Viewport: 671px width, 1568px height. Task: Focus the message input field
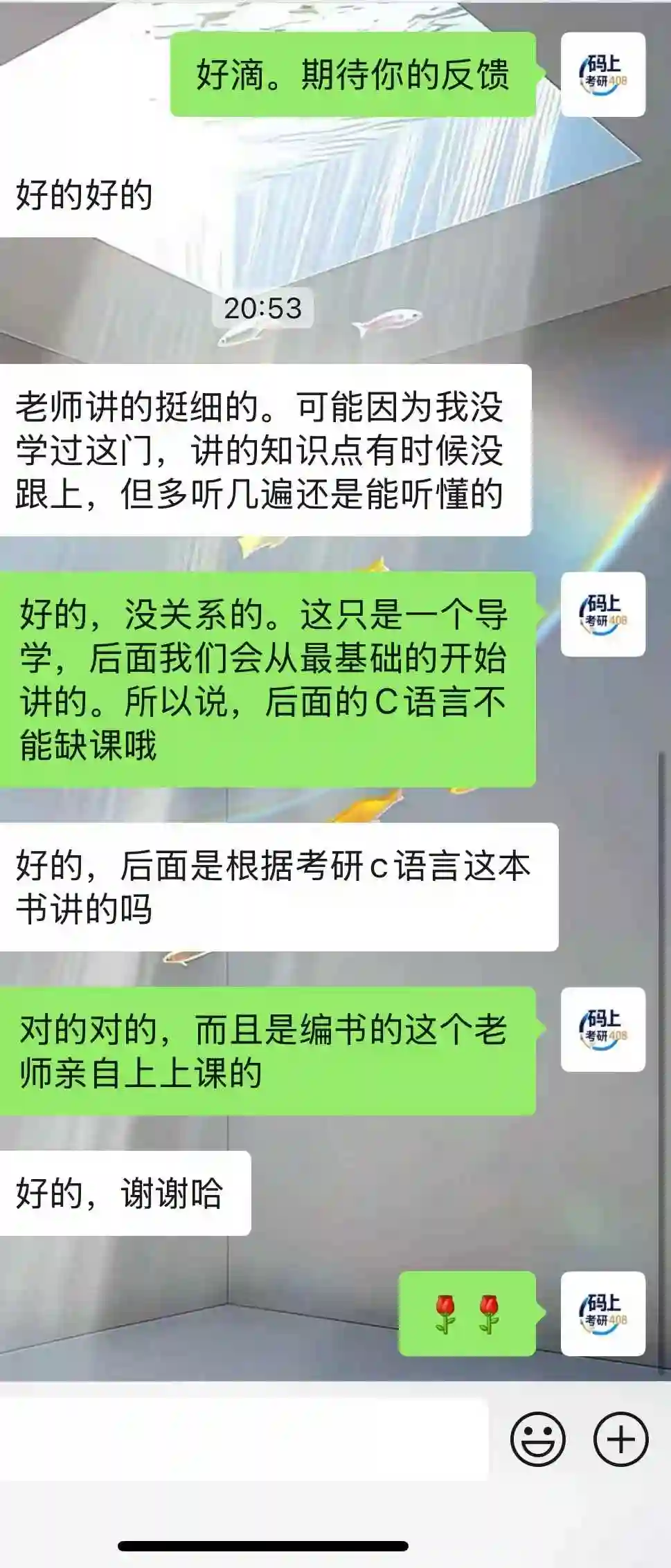pos(244,1439)
